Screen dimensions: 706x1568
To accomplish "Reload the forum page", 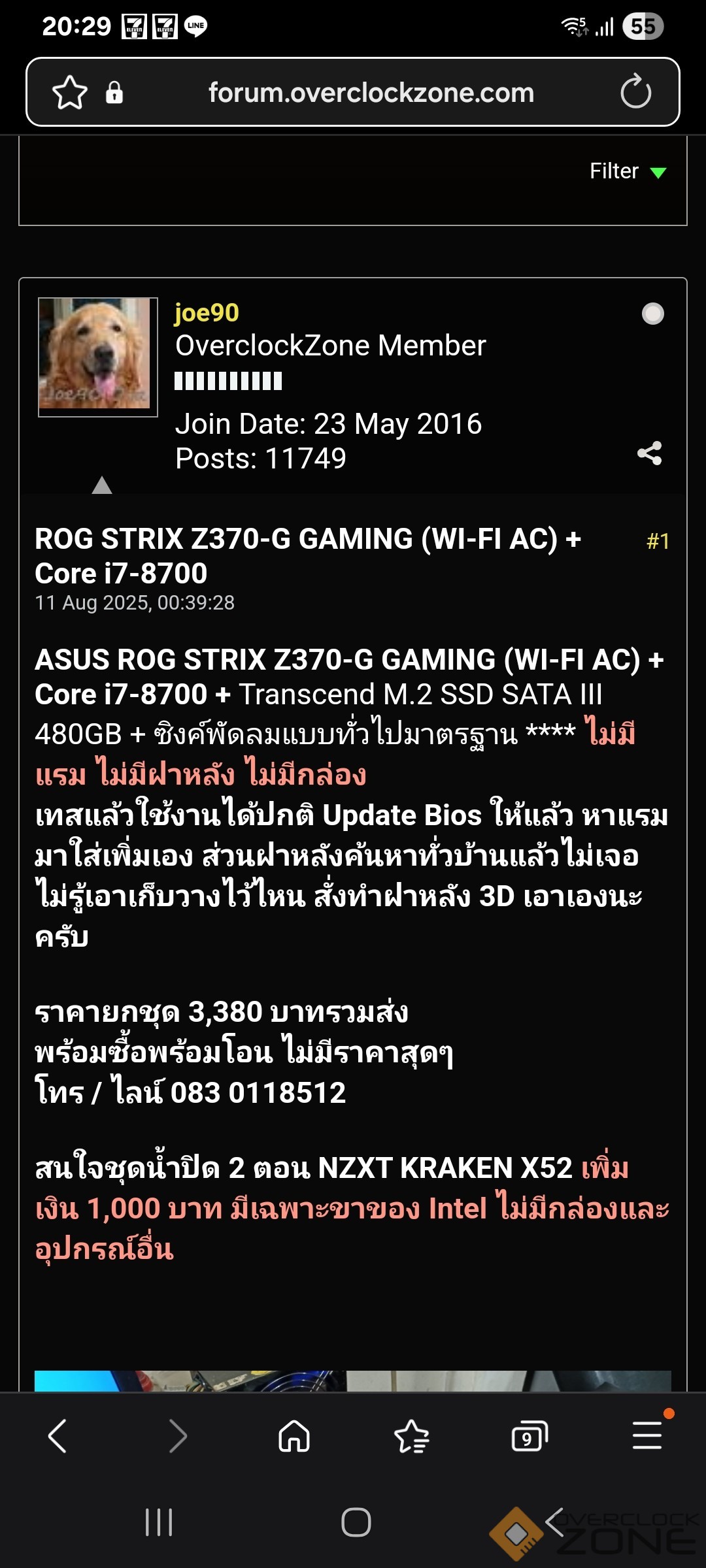I will tap(635, 92).
